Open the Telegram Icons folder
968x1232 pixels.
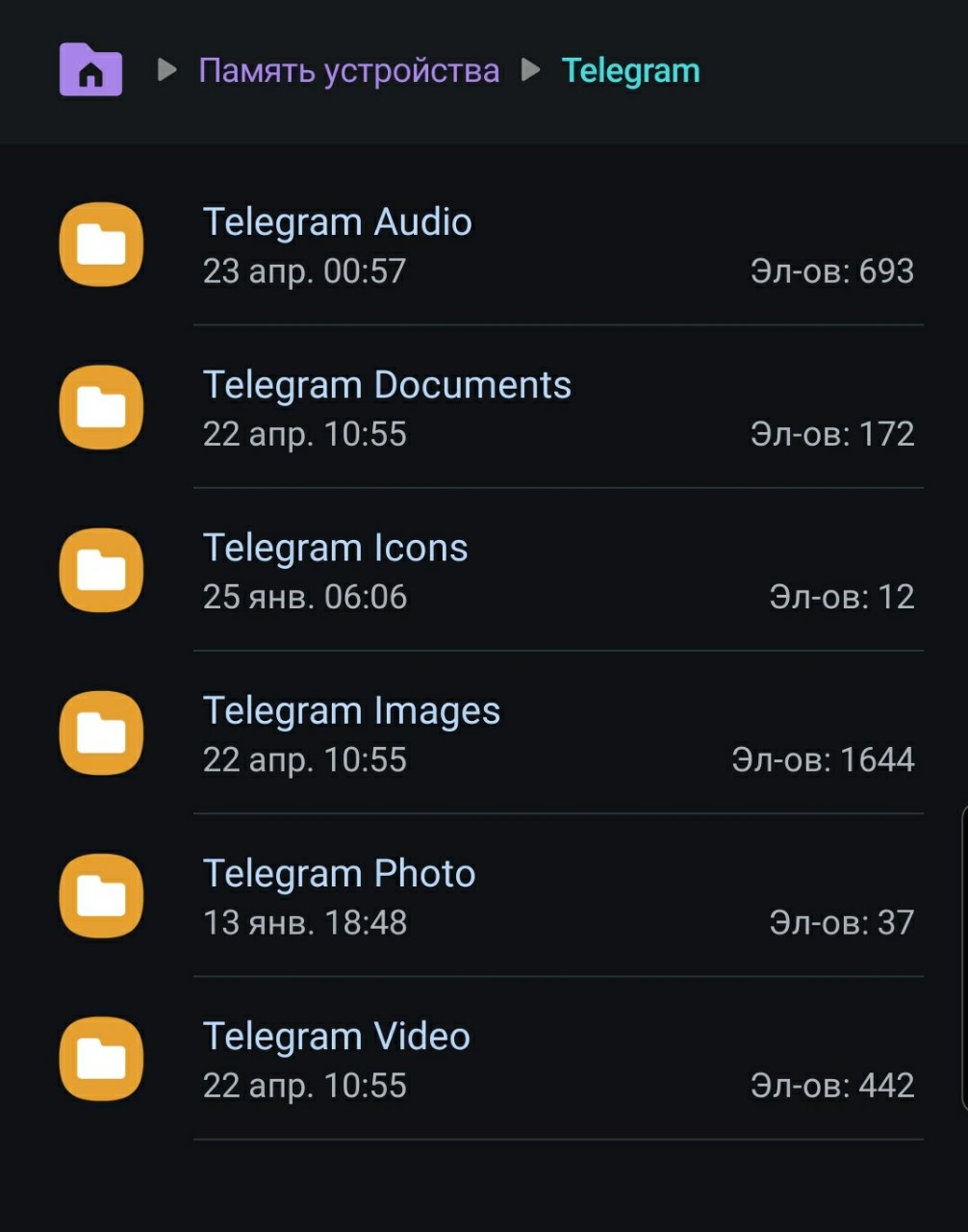pyautogui.click(x=335, y=549)
